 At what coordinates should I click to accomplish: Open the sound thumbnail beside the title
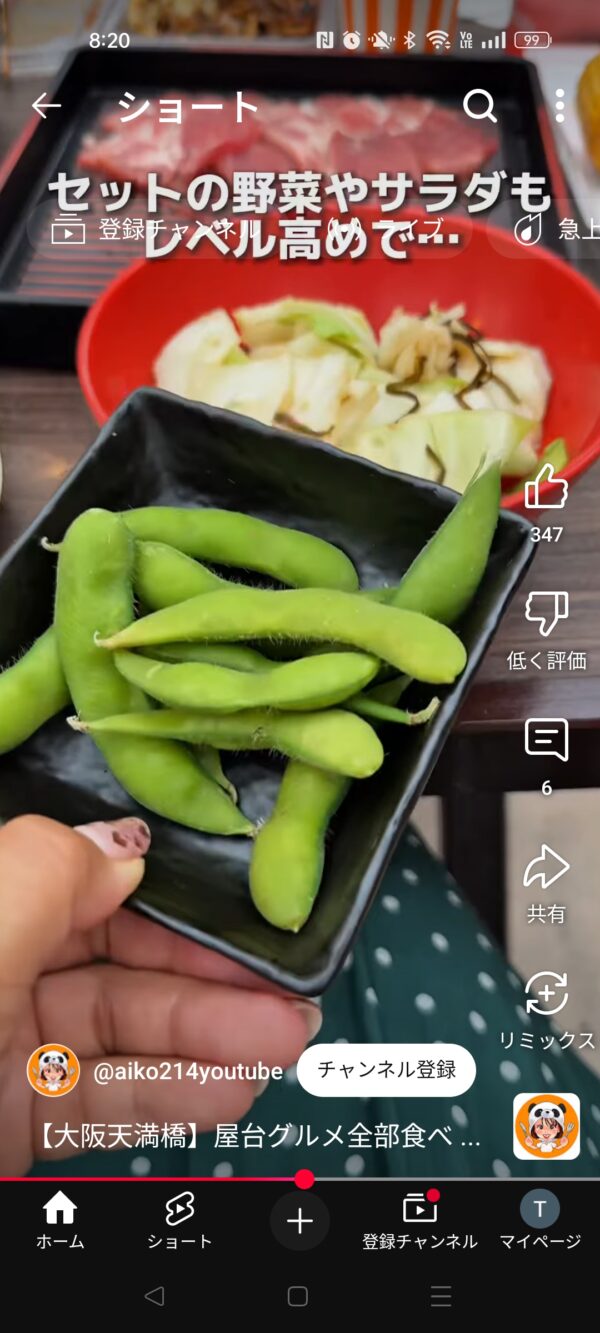[x=546, y=1126]
